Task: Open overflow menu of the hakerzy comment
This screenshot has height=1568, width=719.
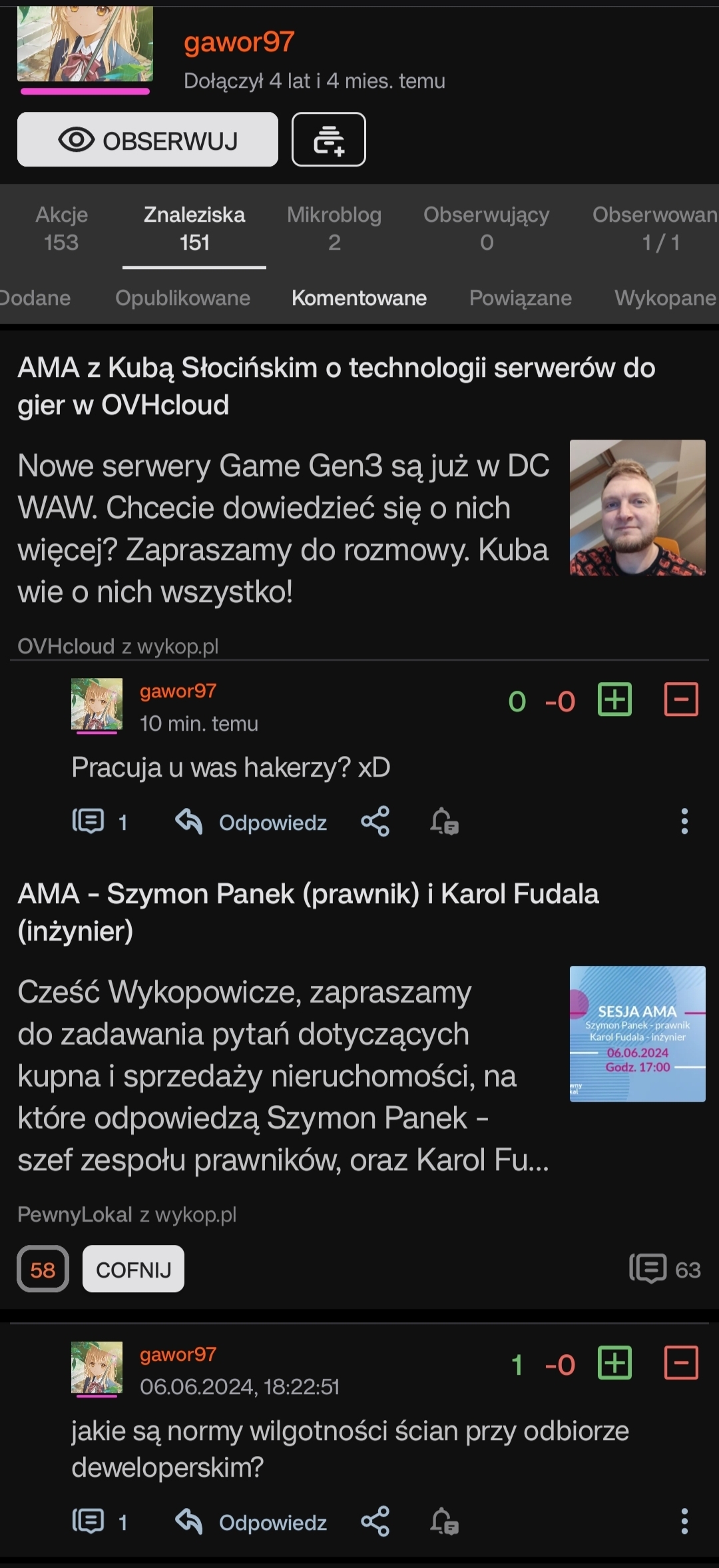Action: point(684,821)
